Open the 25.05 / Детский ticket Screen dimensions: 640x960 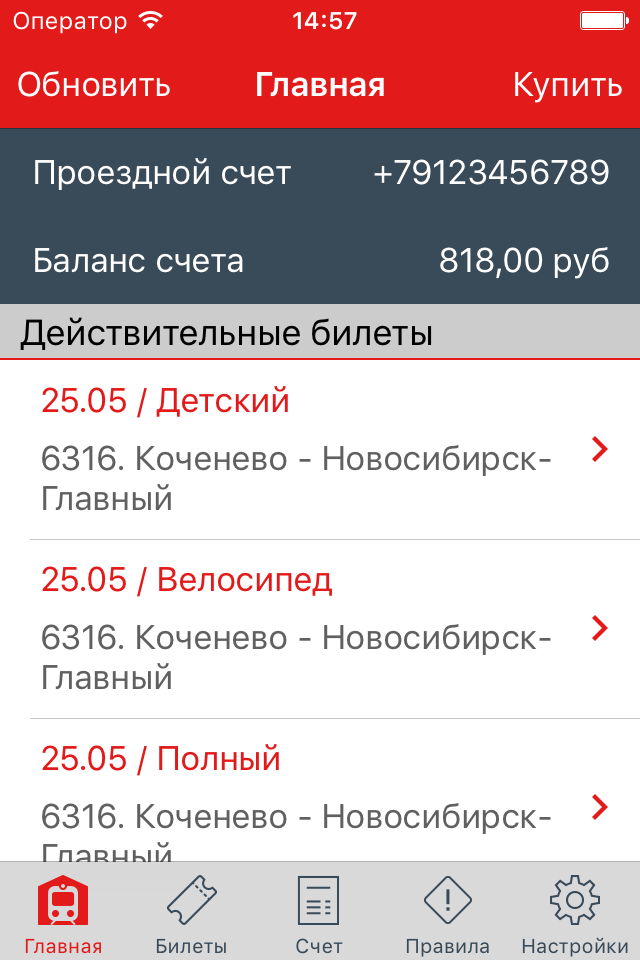pyautogui.click(x=320, y=450)
